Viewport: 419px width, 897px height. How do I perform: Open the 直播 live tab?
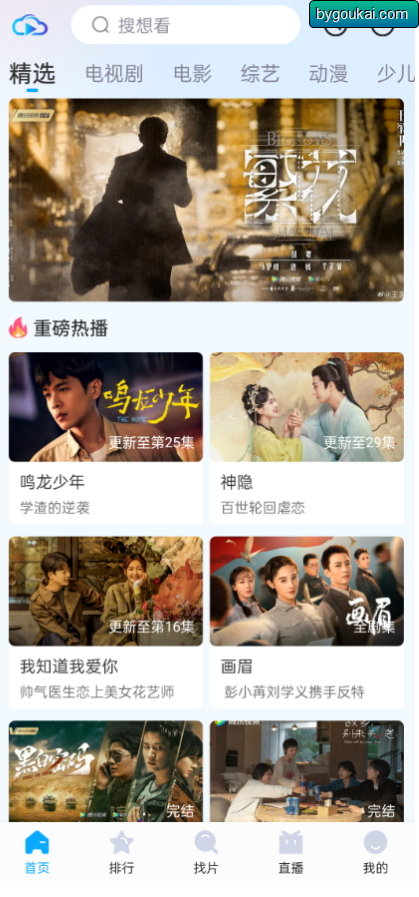291,853
